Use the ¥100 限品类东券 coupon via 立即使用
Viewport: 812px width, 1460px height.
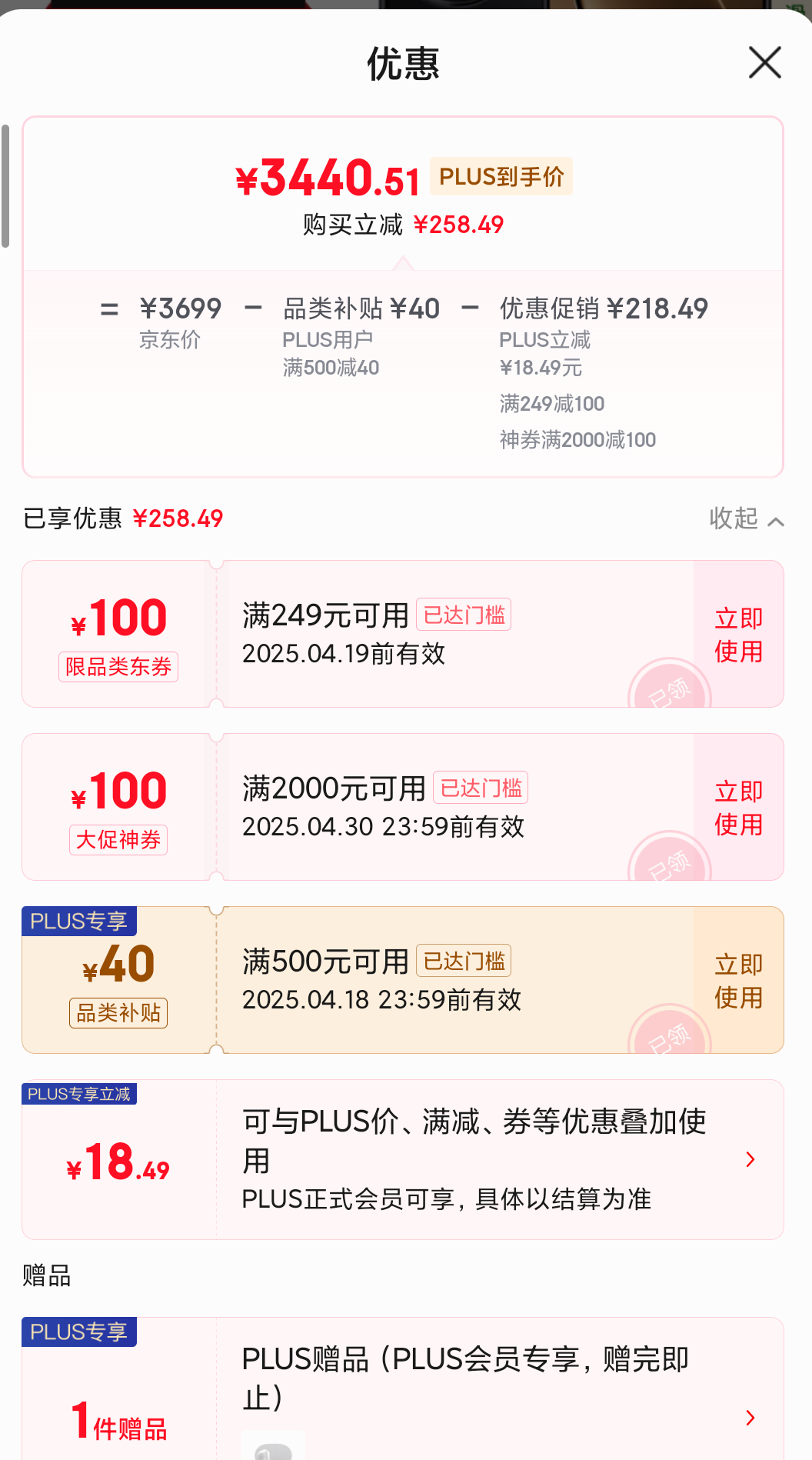click(x=737, y=634)
